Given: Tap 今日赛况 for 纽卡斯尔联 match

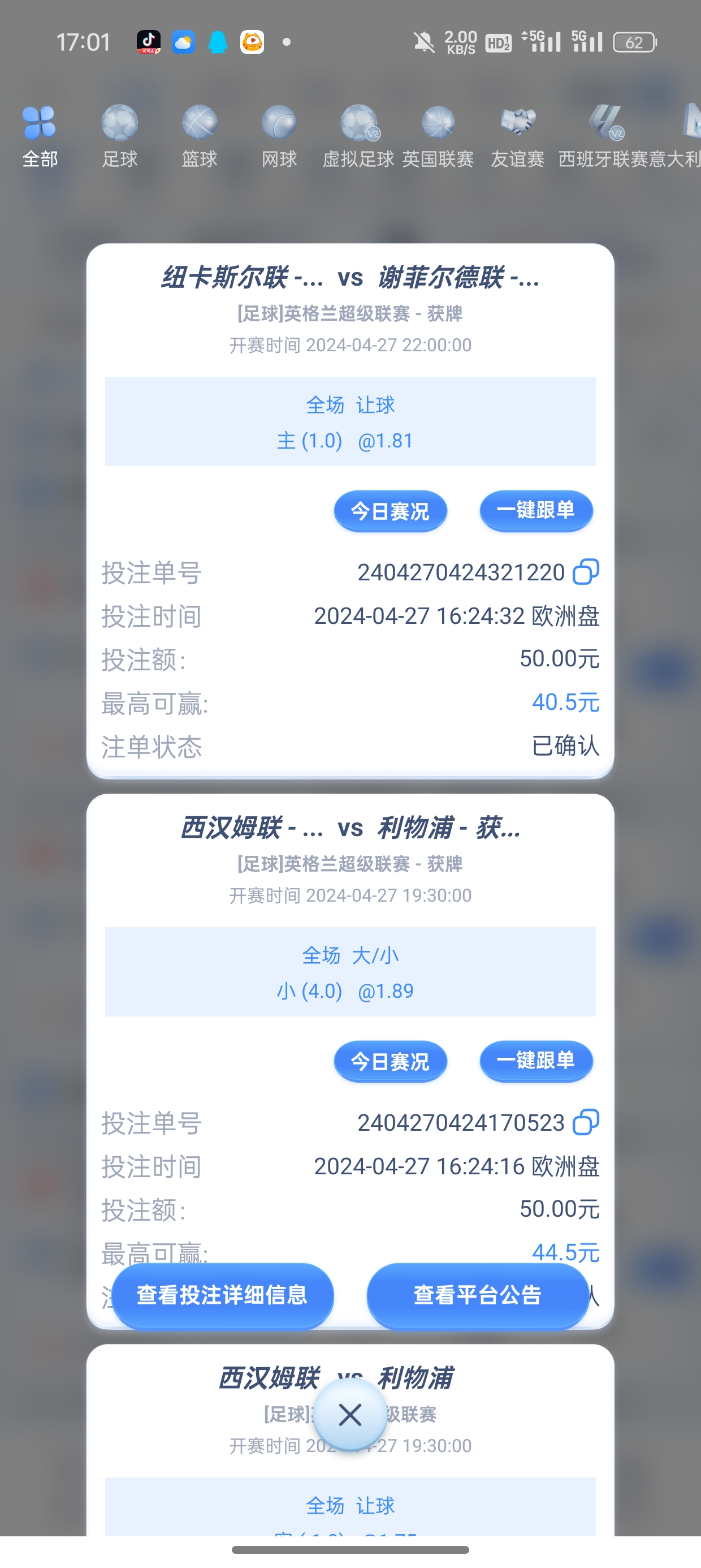Looking at the screenshot, I should click(x=390, y=511).
